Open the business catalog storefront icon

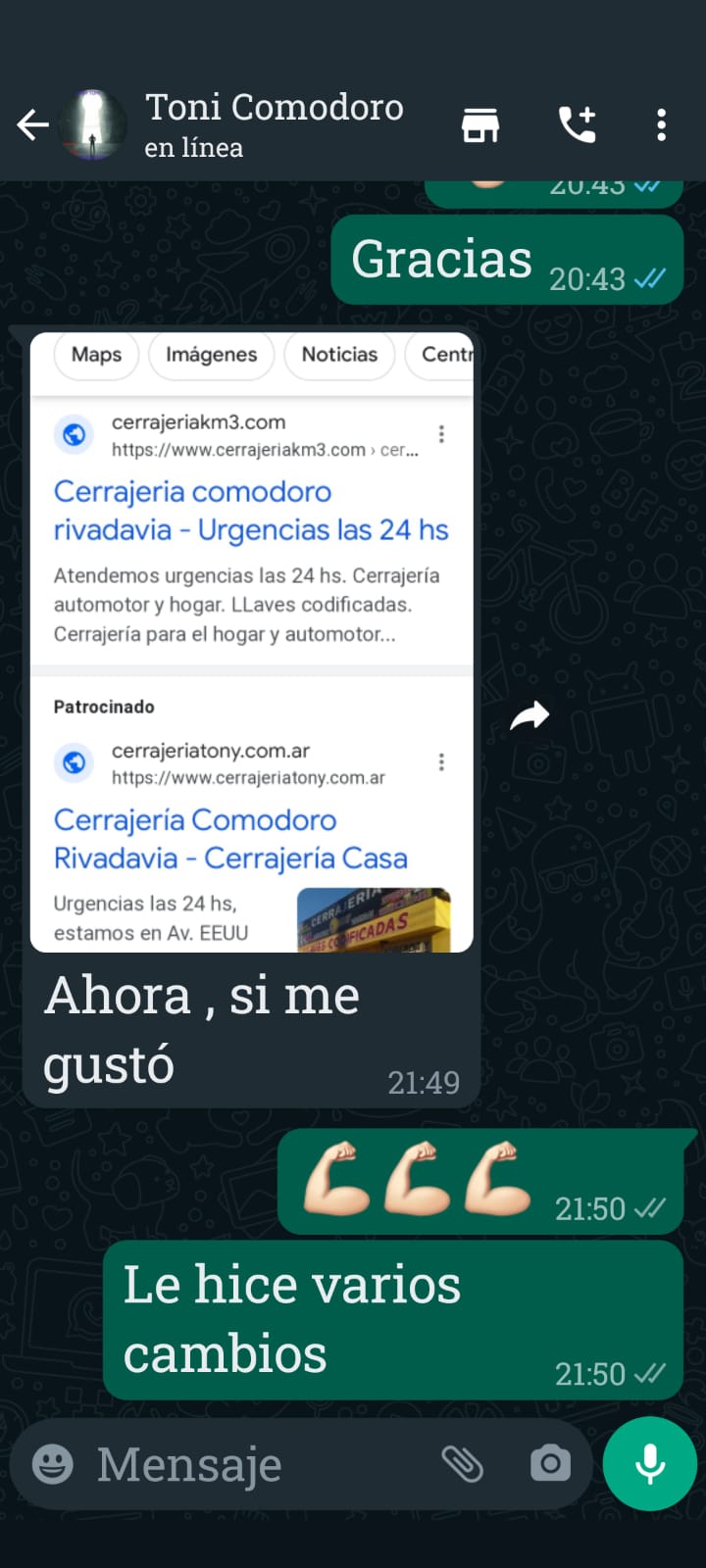click(x=480, y=125)
